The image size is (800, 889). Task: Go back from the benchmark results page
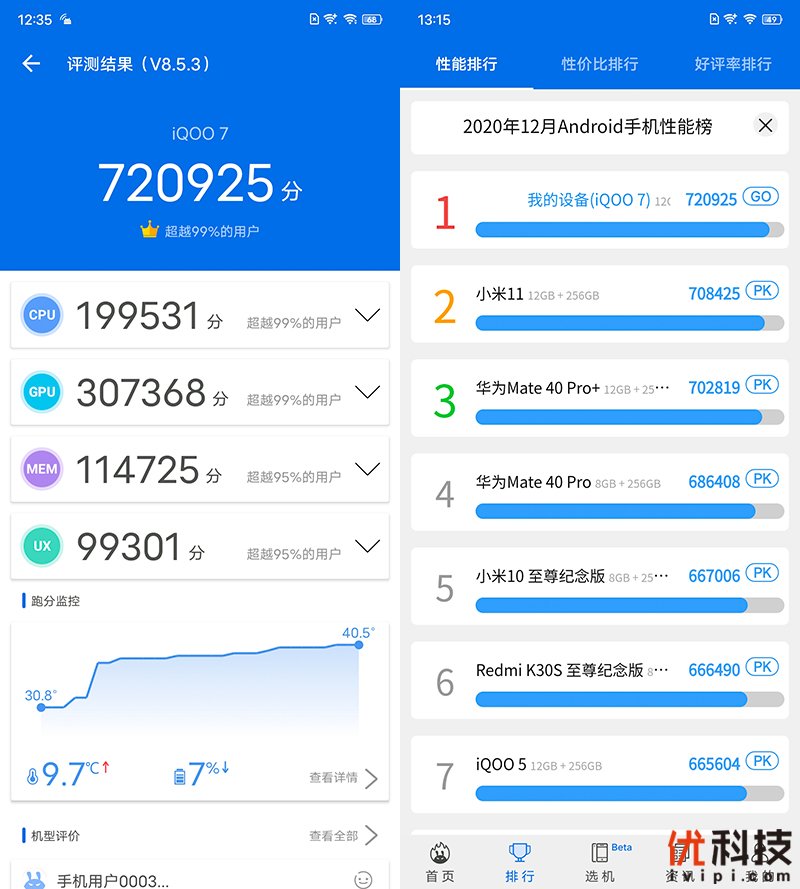pos(31,64)
